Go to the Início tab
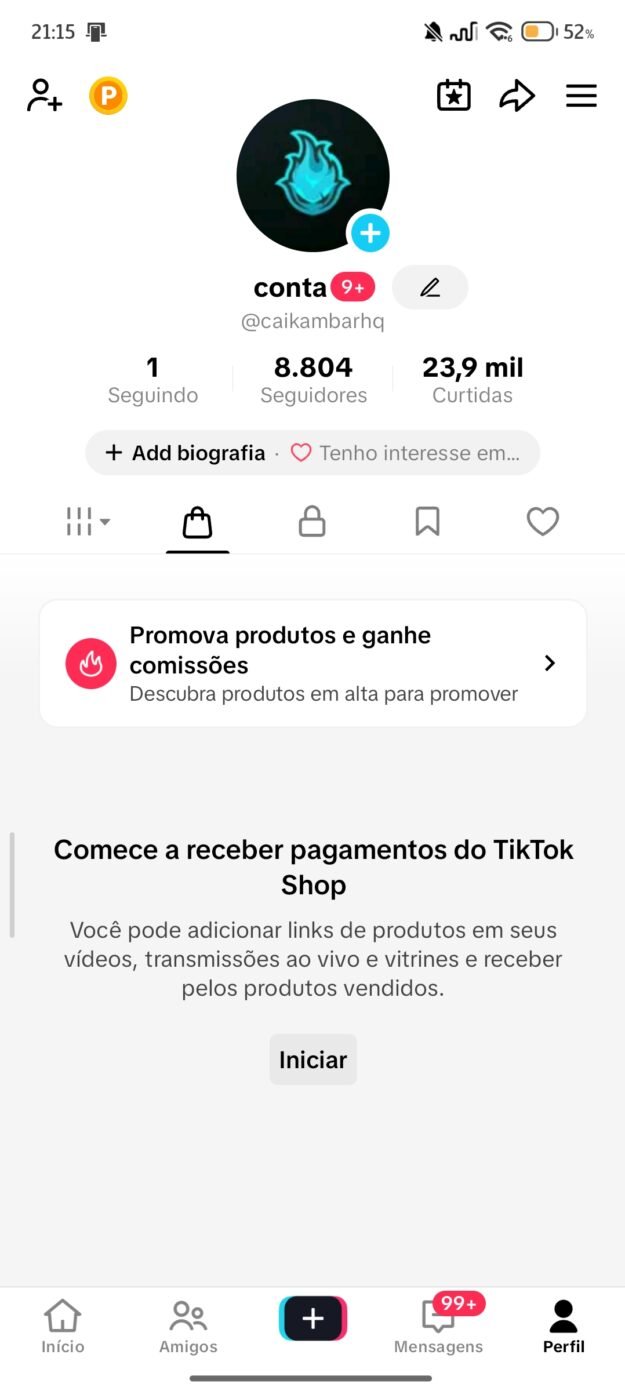 (x=63, y=1326)
